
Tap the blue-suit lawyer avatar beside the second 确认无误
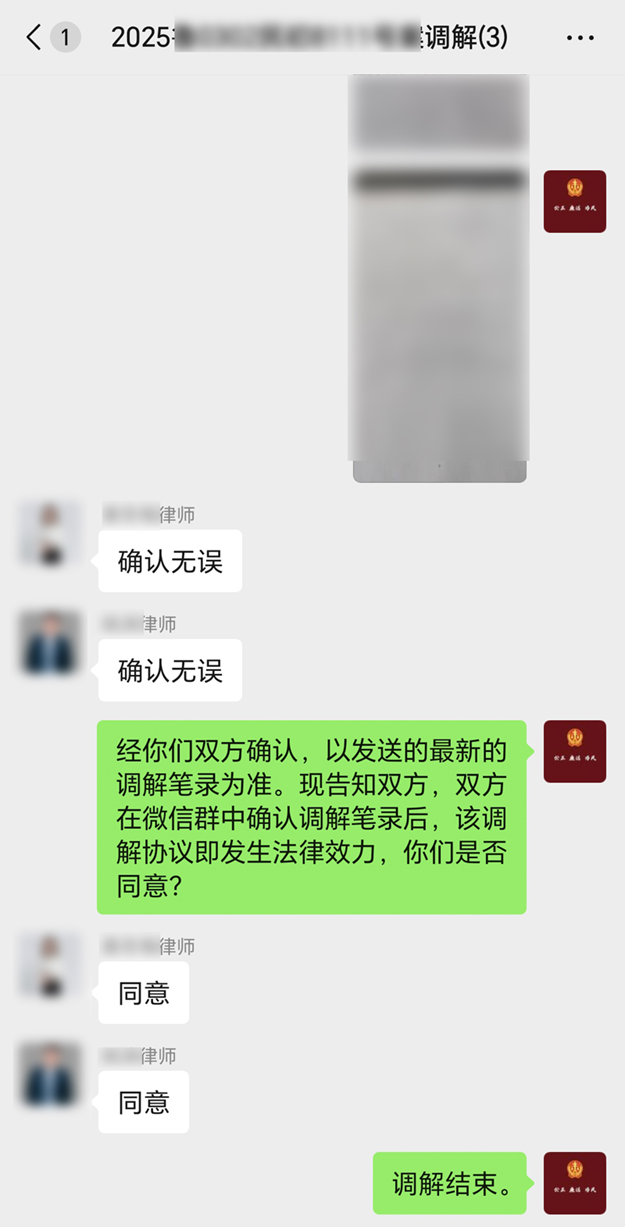click(x=50, y=643)
